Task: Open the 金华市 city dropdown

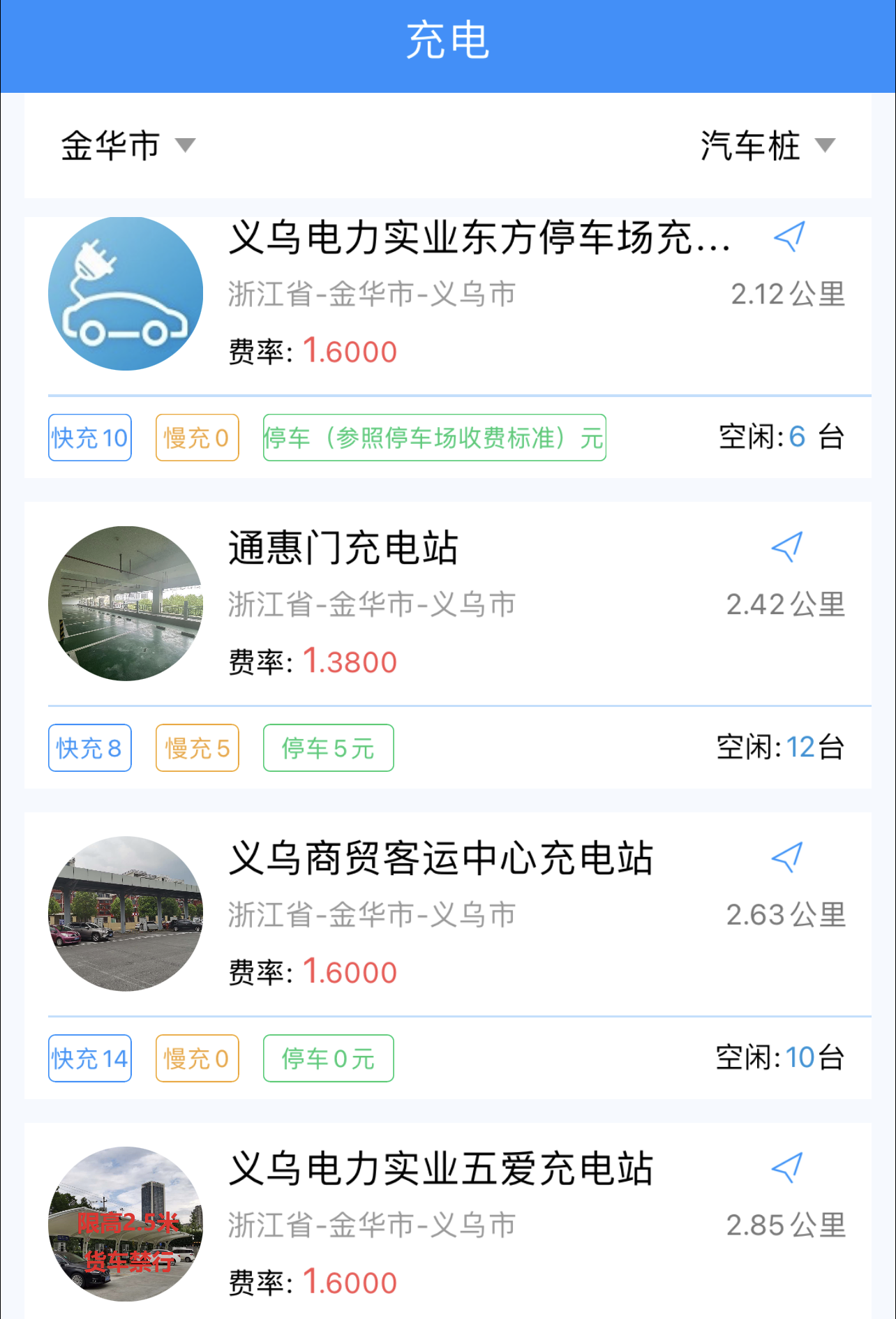Action: pos(128,146)
